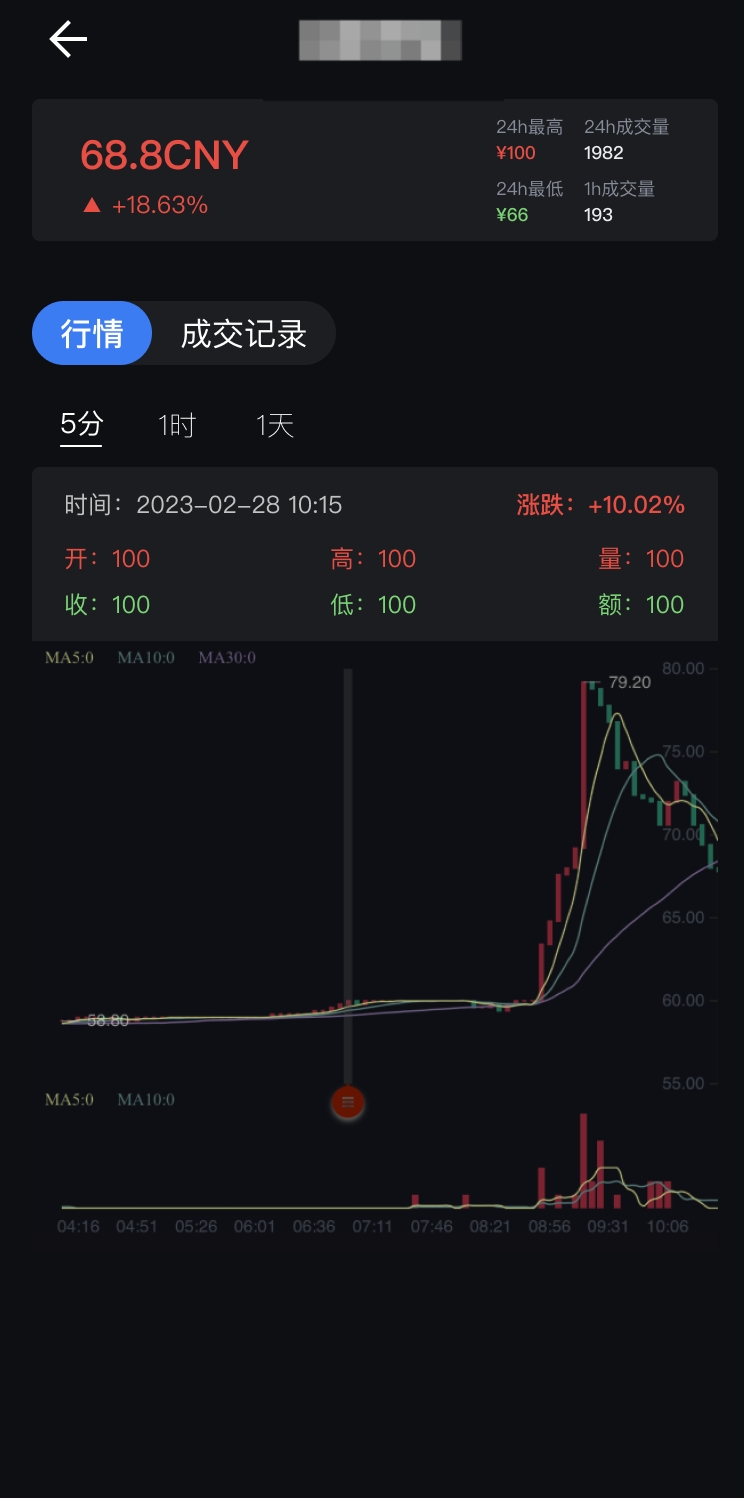Viewport: 744px width, 1498px height.
Task: Select the MA30 legend above the candlestick chart
Action: click(225, 657)
